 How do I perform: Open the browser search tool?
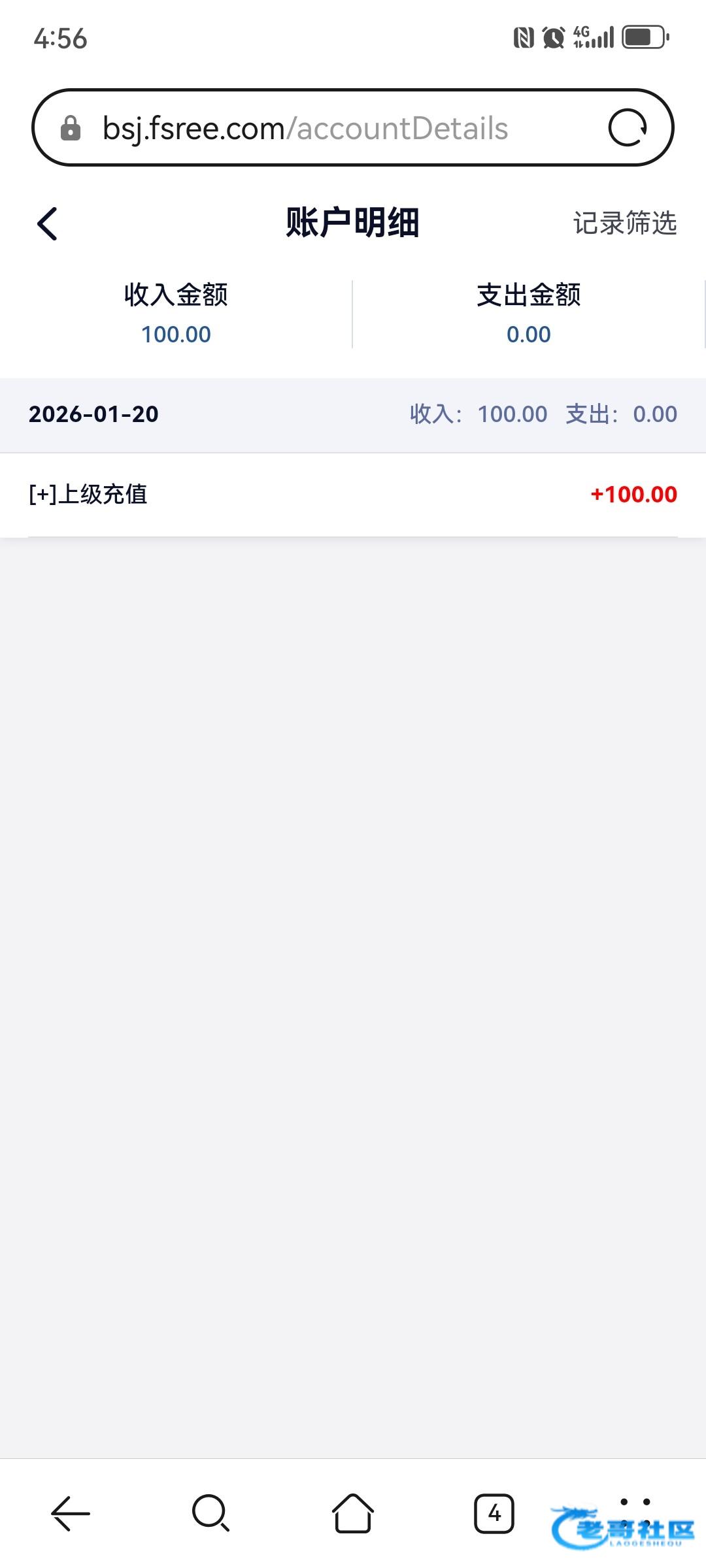click(x=210, y=1513)
